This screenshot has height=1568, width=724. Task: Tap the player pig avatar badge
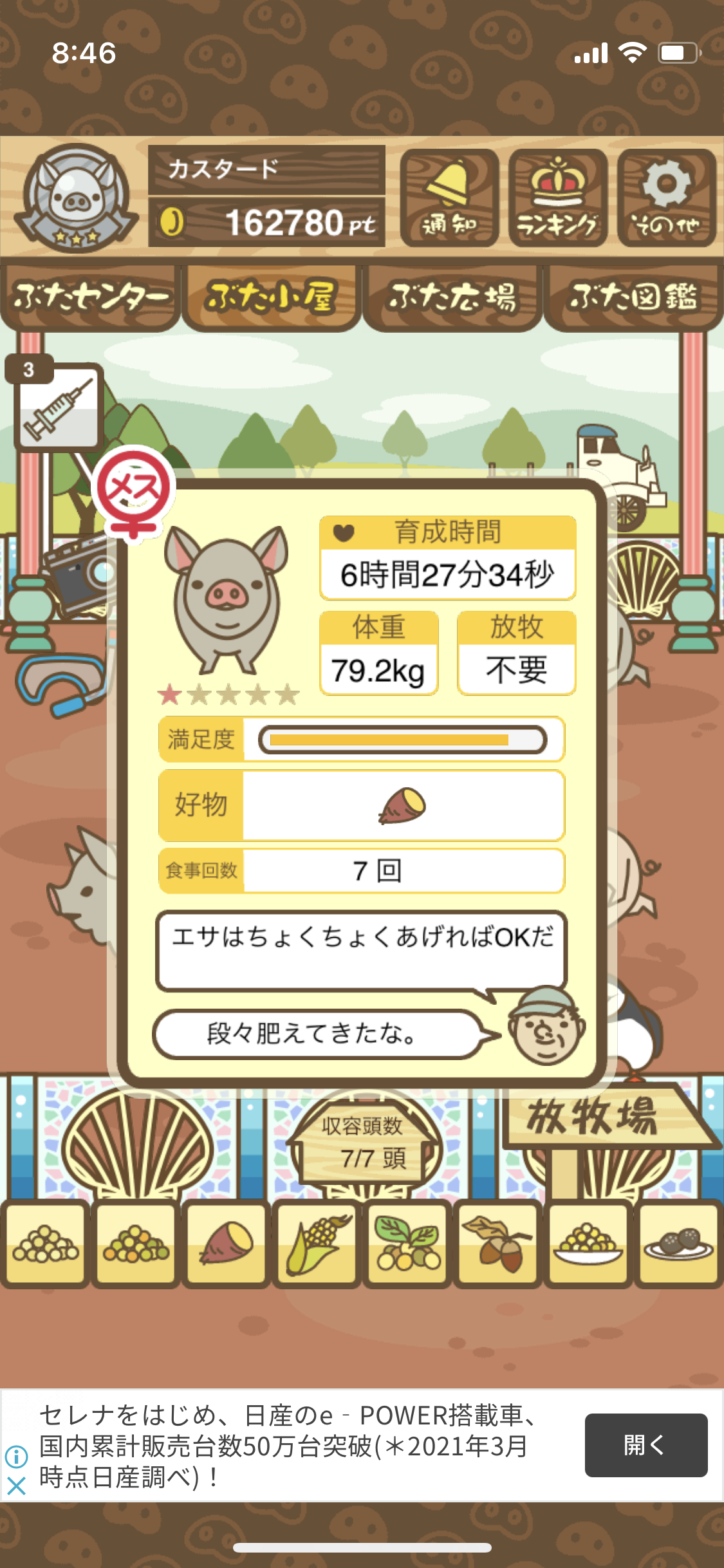pyautogui.click(x=77, y=198)
